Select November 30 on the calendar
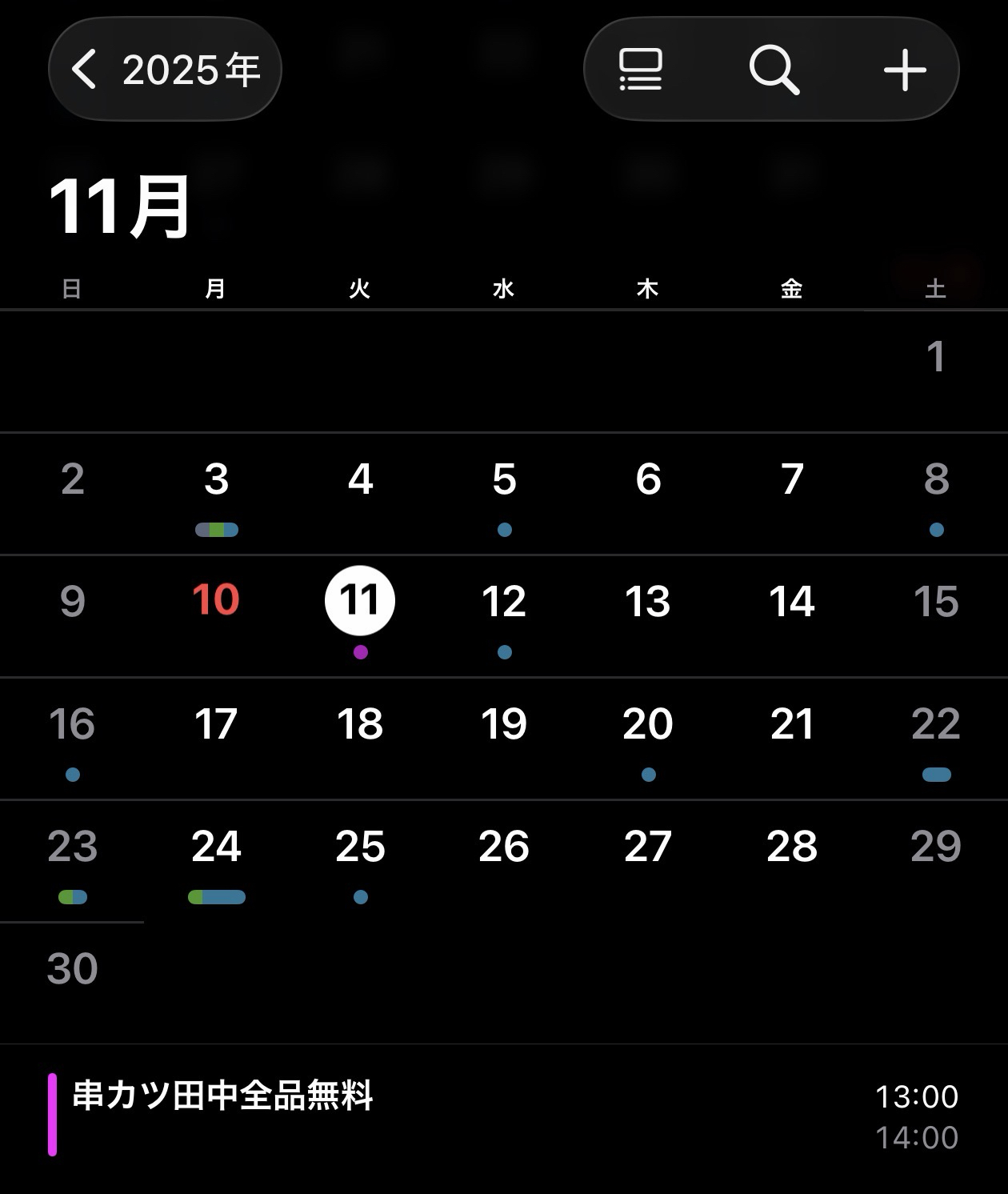 (x=72, y=969)
